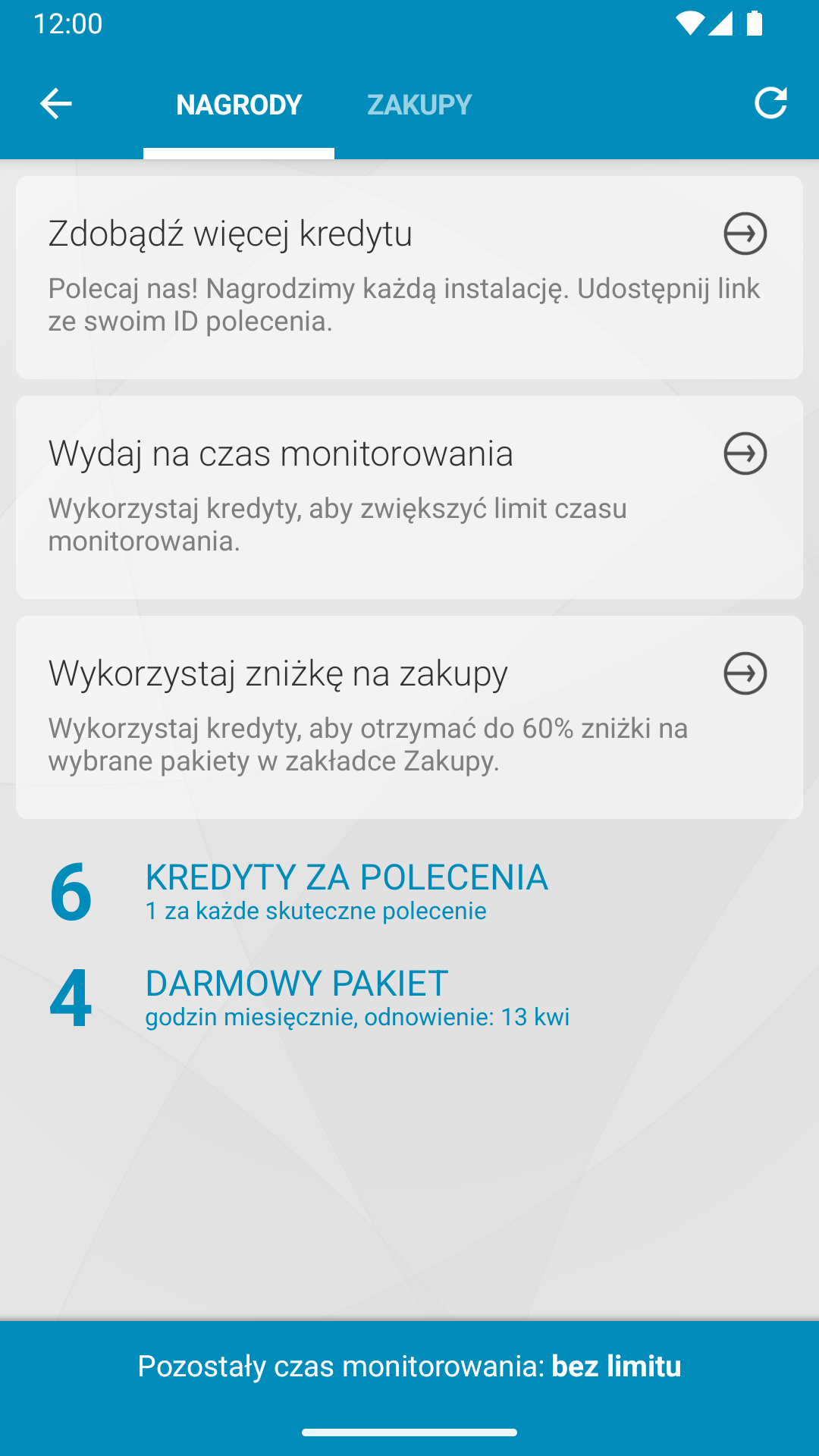The image size is (819, 1456).
Task: Open the Wykorzystaj zniżkę na zakupy card
Action: point(409,717)
